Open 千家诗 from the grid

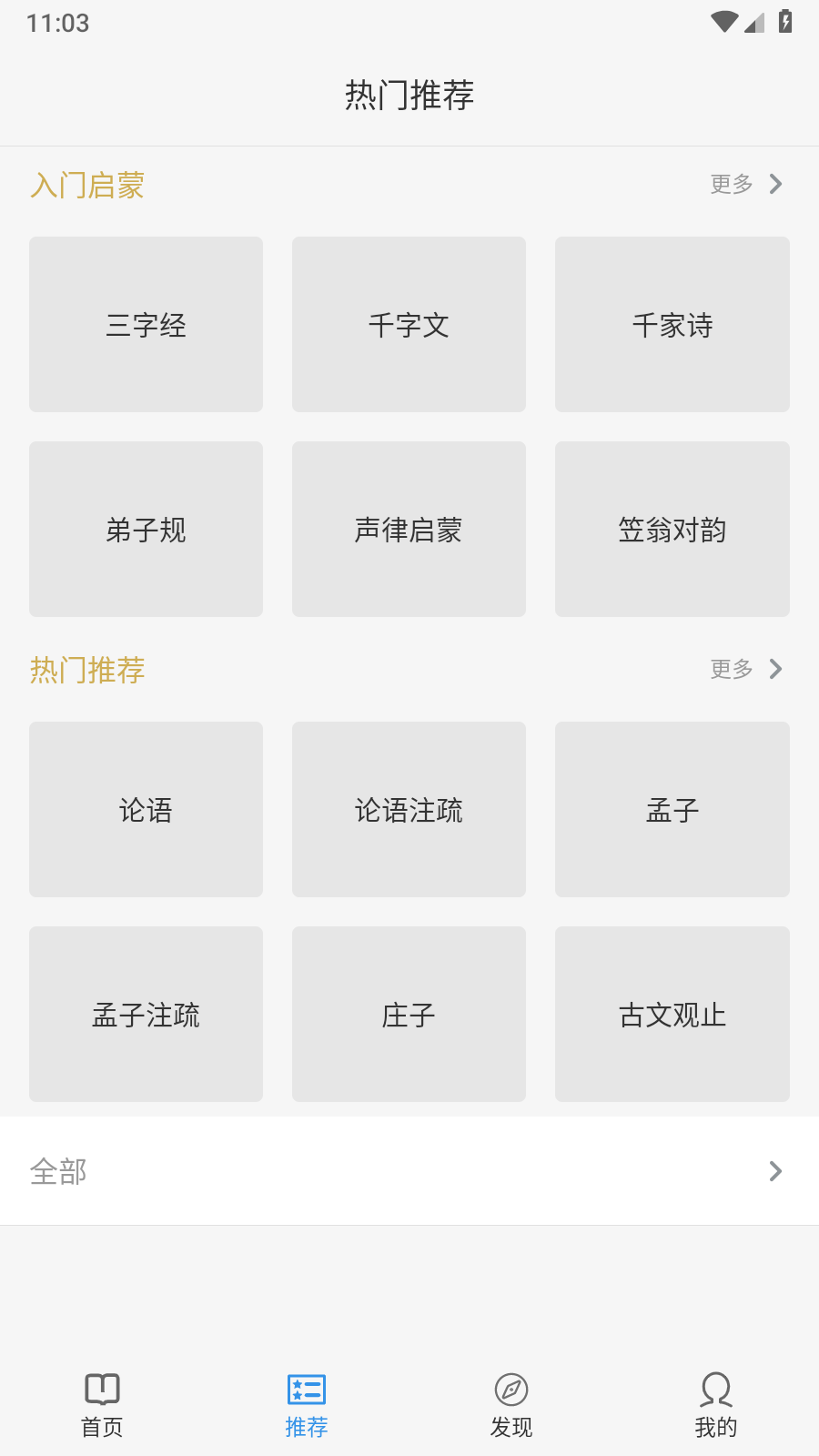[672, 325]
